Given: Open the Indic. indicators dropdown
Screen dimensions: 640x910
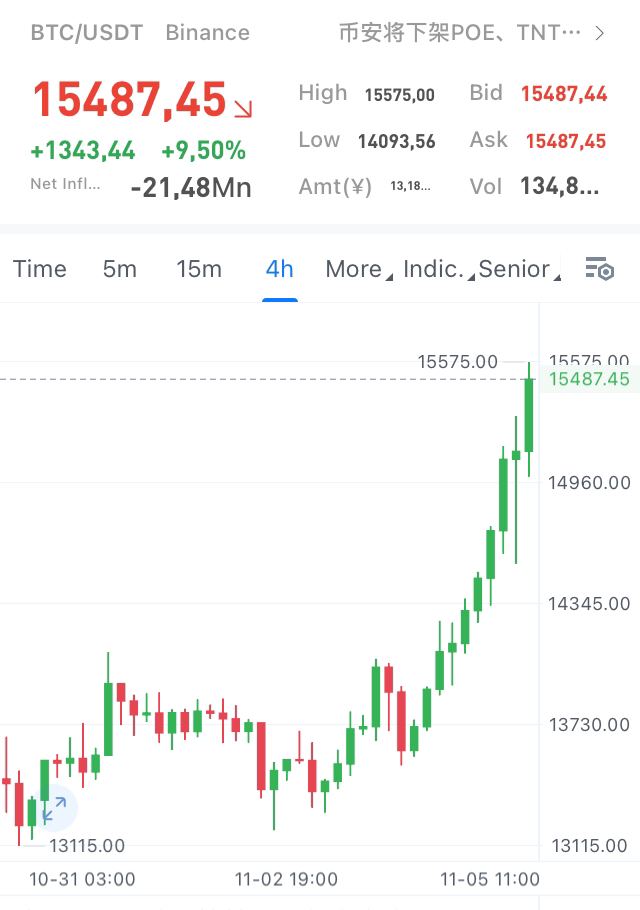Looking at the screenshot, I should 436,269.
